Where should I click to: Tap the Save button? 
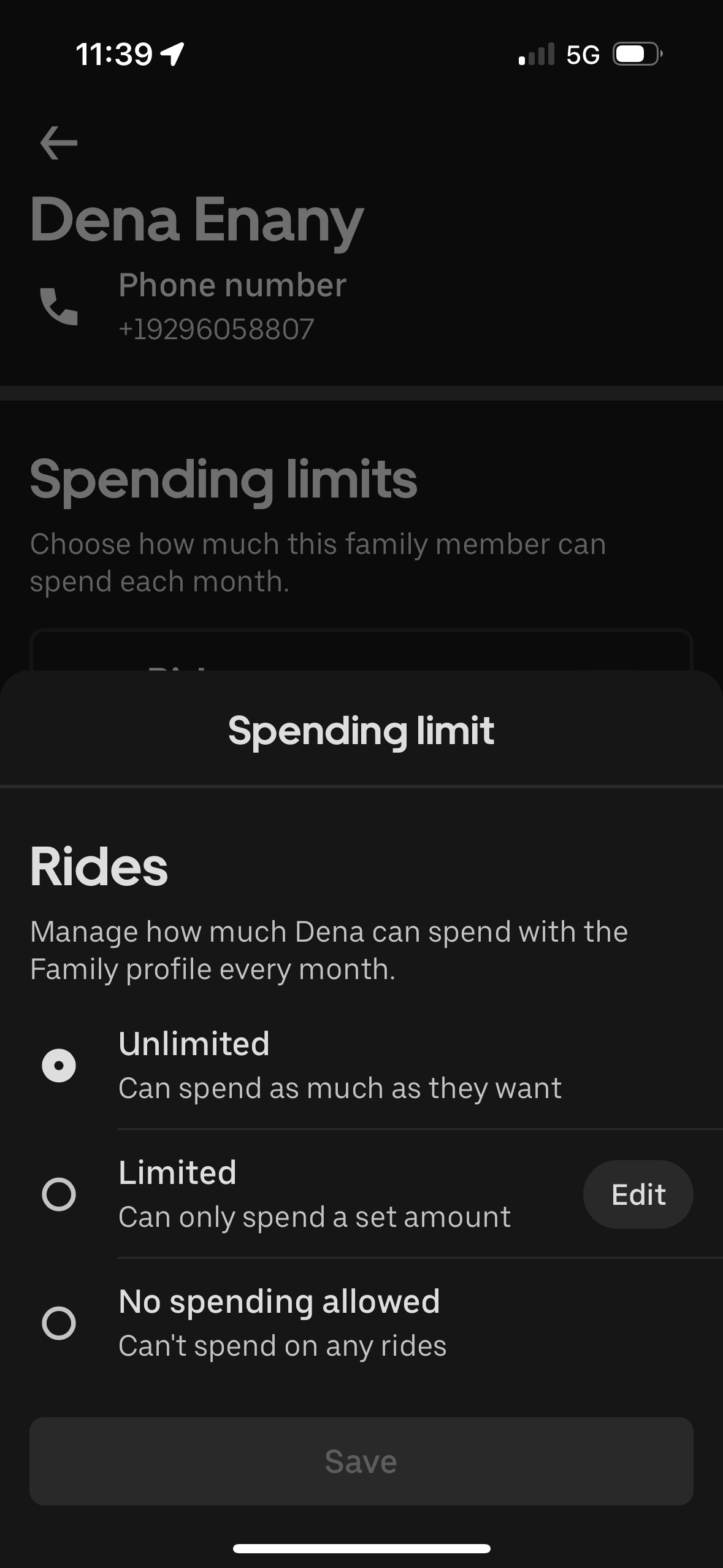pos(361,1460)
